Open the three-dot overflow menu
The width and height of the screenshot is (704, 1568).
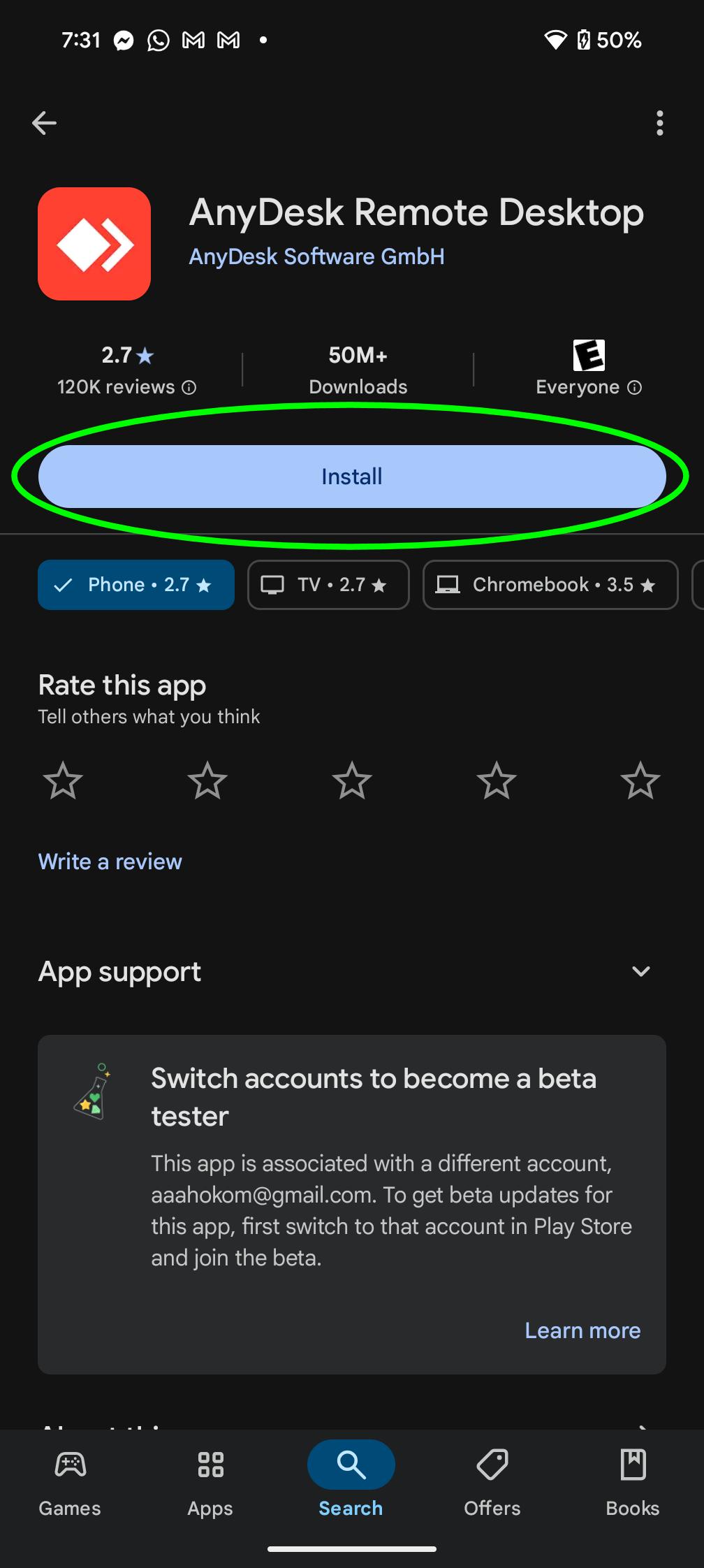point(659,123)
